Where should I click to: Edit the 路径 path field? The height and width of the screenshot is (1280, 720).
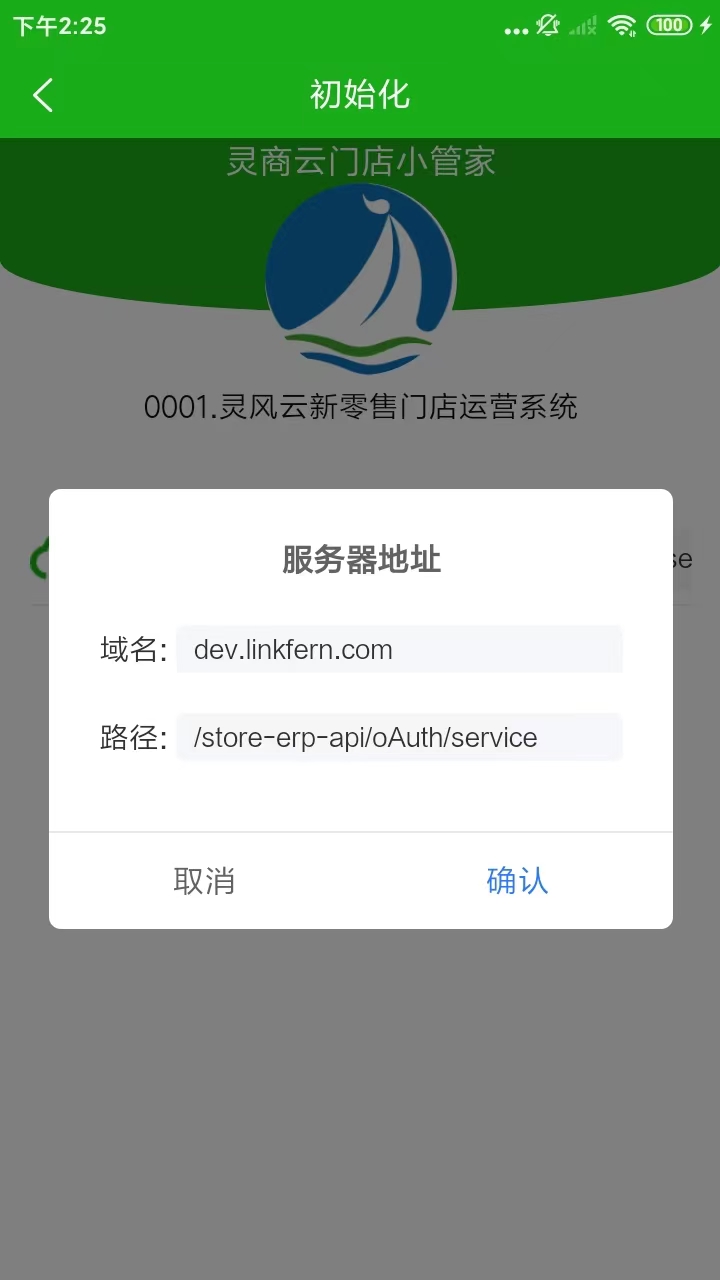click(399, 738)
